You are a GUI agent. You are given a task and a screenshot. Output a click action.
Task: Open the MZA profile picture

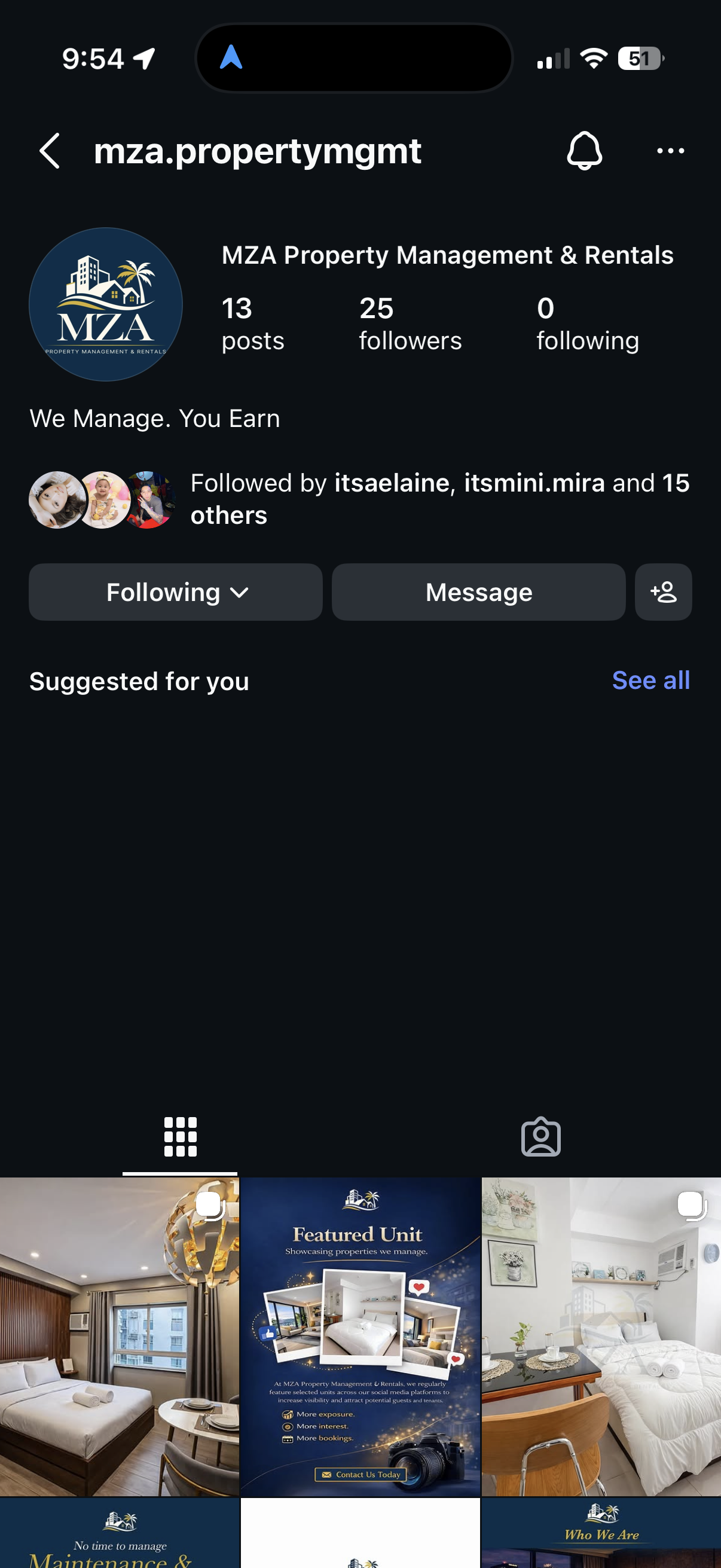pos(106,304)
